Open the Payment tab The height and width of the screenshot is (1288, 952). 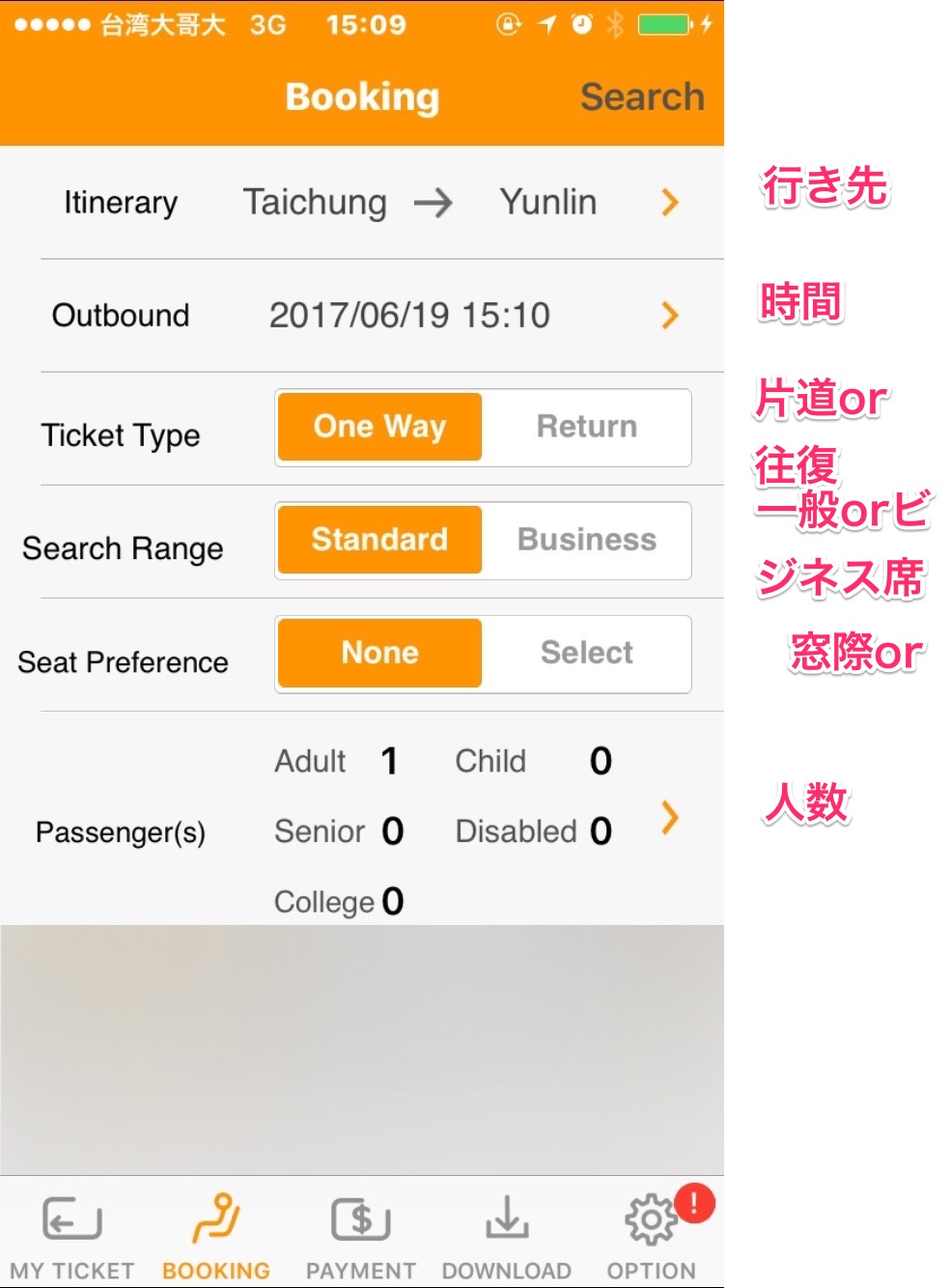click(361, 1236)
